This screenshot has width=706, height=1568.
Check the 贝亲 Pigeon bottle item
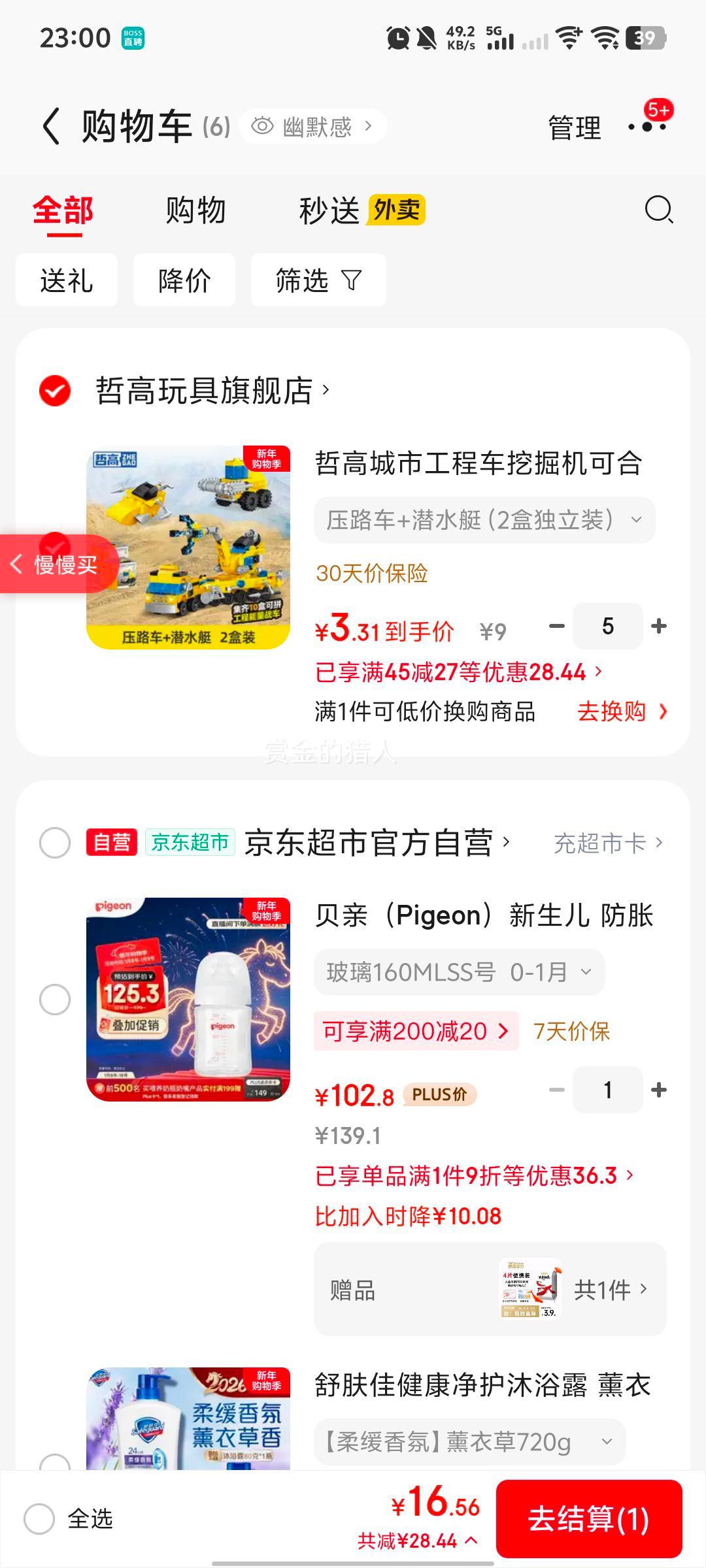click(55, 1000)
